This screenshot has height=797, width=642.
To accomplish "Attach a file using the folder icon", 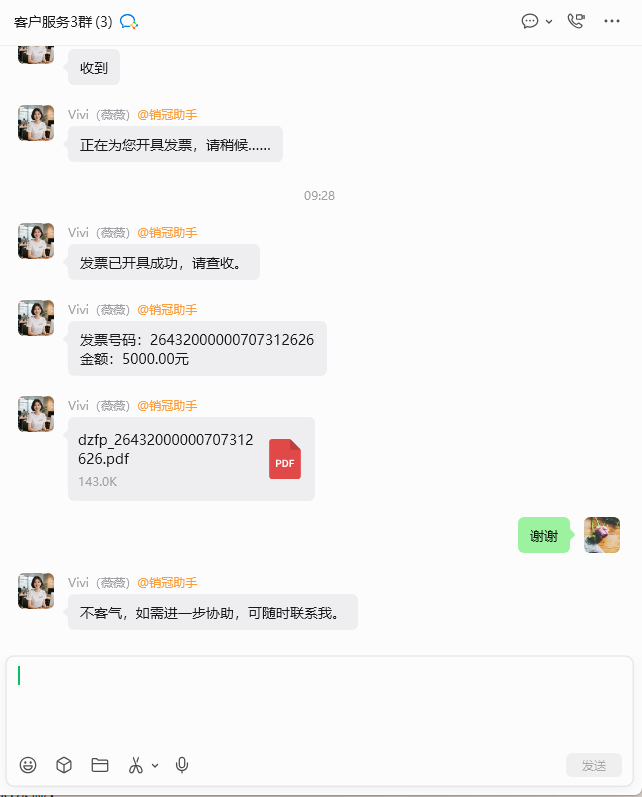I will [x=100, y=765].
